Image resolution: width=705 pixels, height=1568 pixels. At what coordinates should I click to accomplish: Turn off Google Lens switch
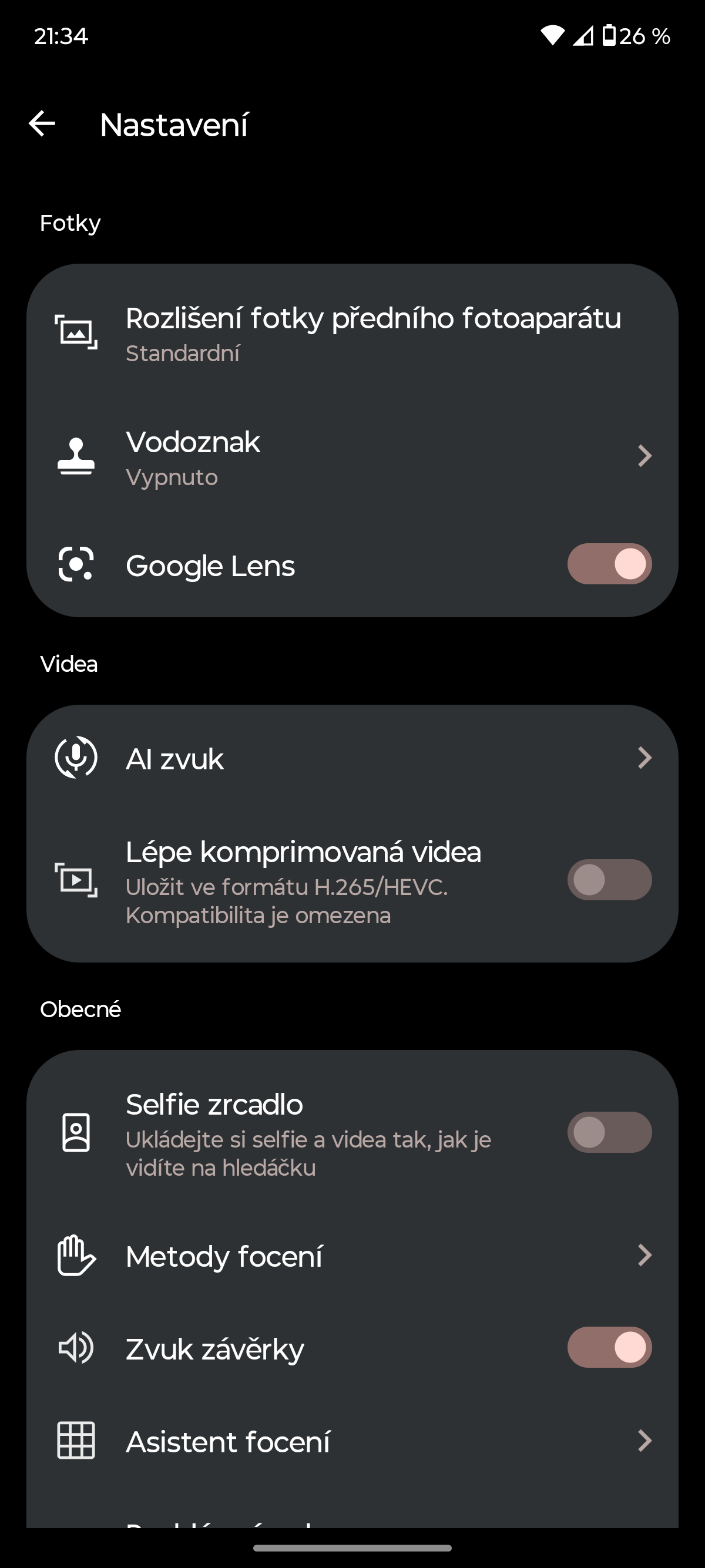click(609, 564)
